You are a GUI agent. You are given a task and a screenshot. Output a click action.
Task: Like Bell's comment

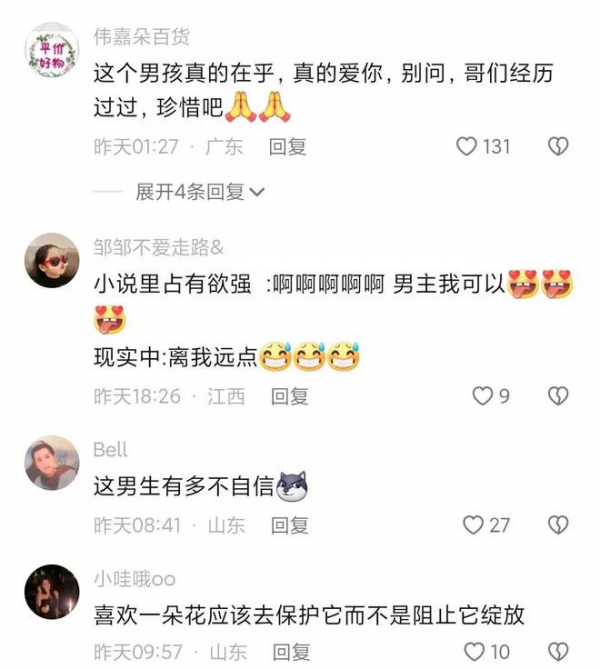pos(473,525)
